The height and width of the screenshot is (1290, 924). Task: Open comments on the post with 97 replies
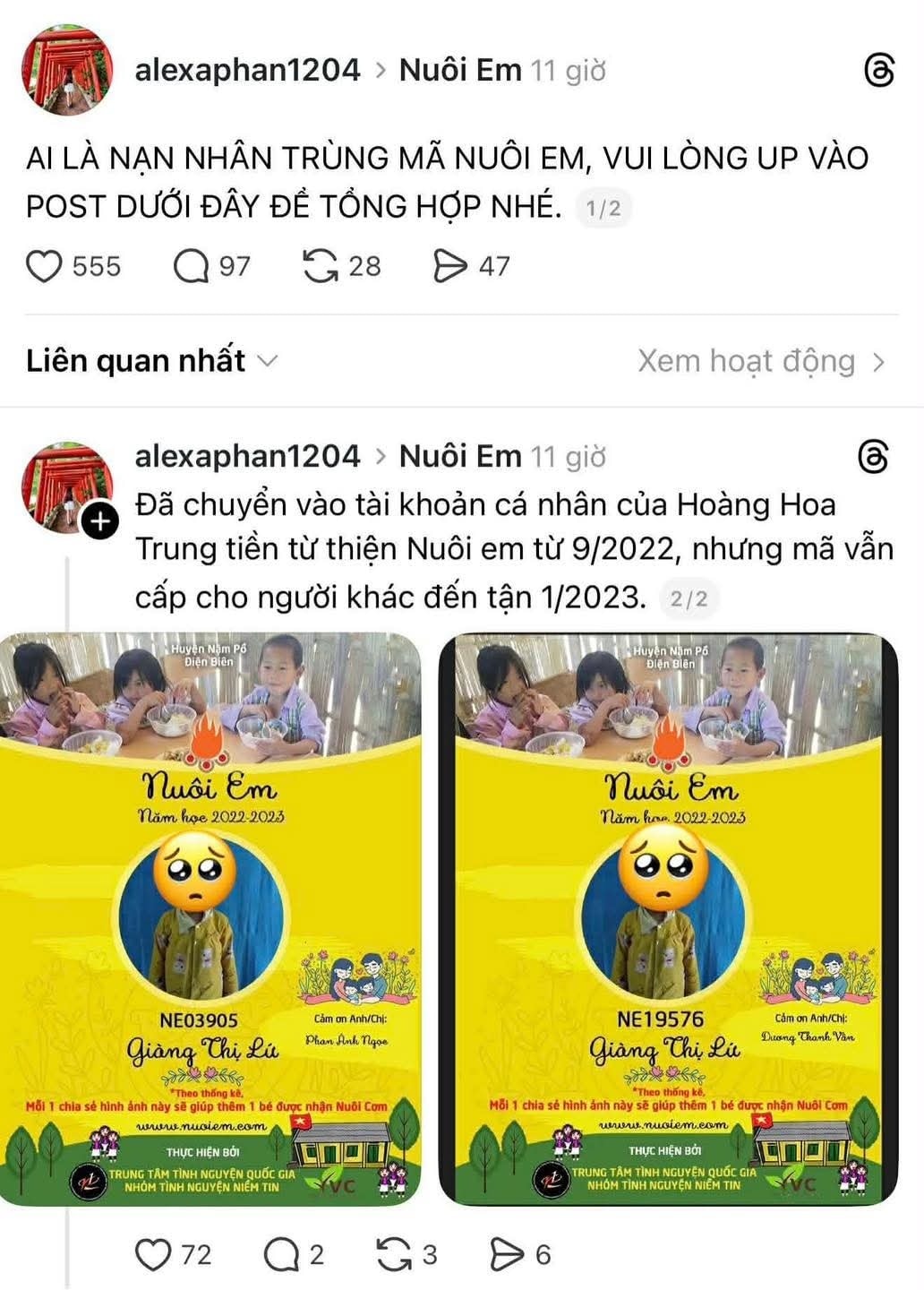point(191,266)
